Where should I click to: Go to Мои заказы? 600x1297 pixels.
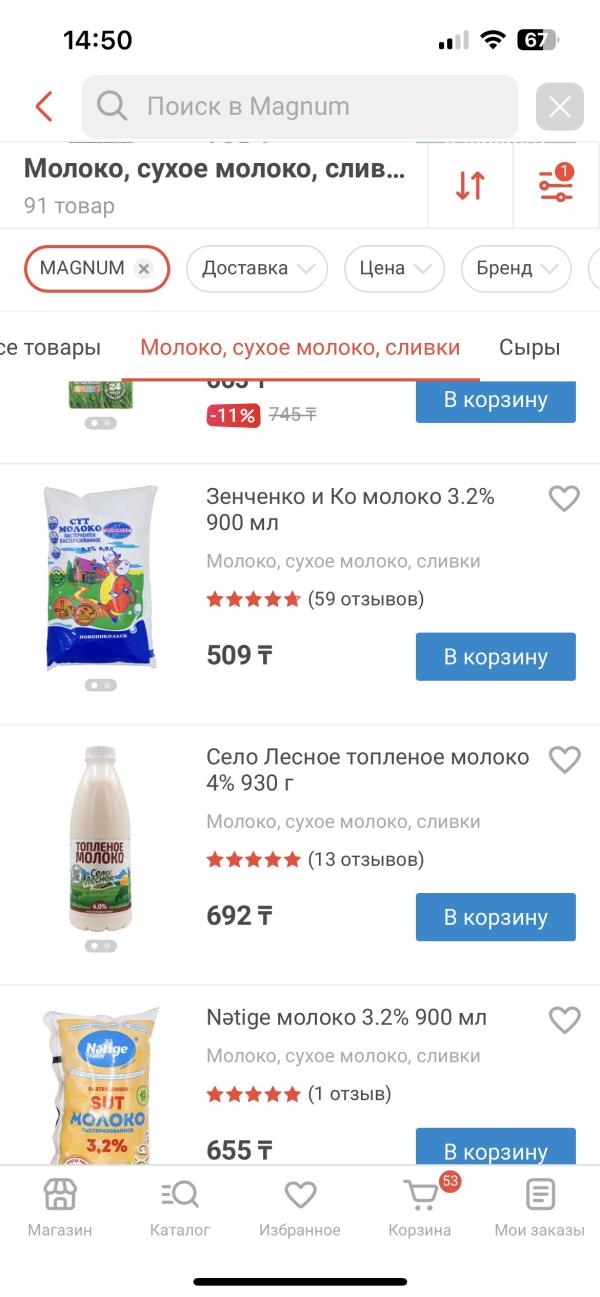[540, 1206]
